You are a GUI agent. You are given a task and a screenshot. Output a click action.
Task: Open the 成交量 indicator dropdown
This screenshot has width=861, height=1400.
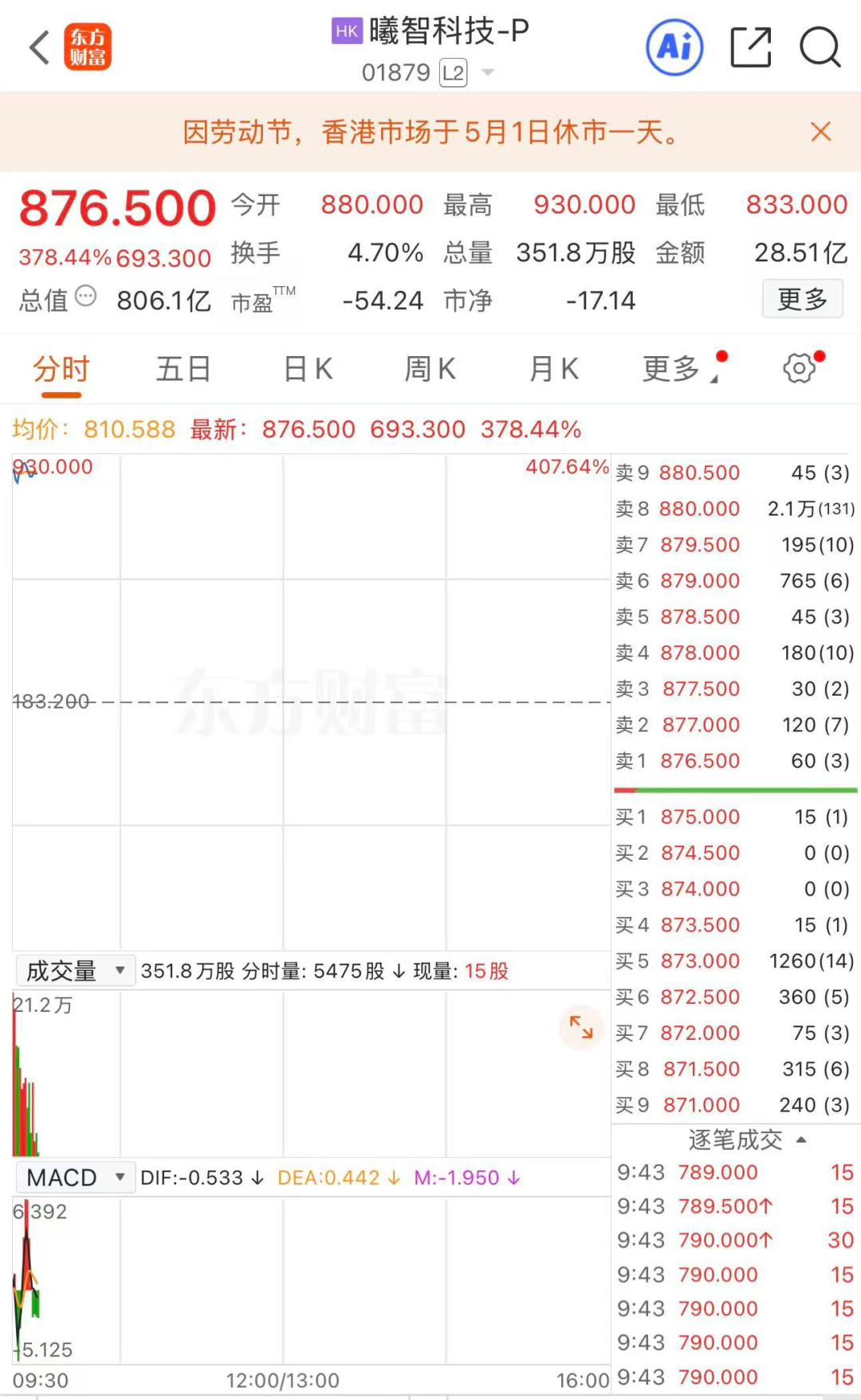pos(76,971)
